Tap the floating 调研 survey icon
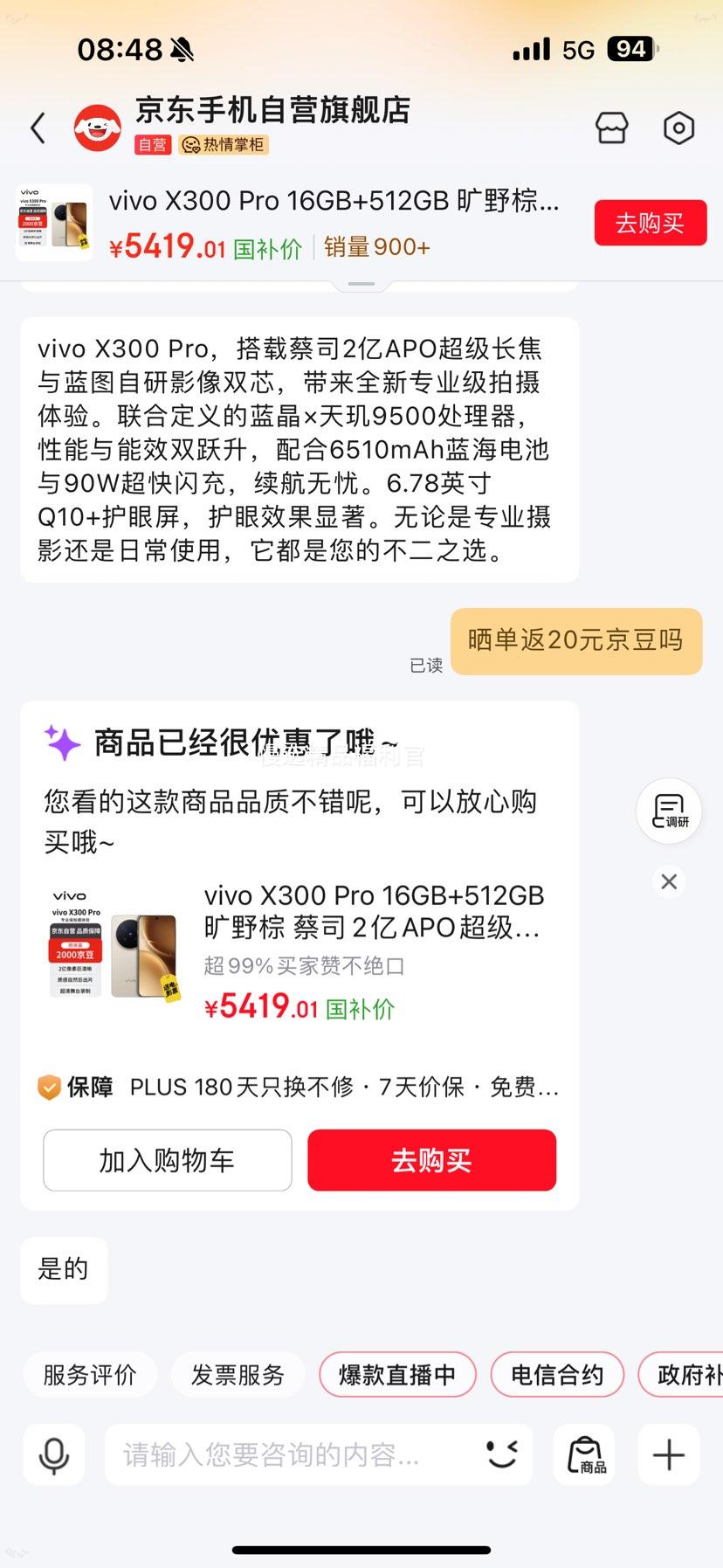This screenshot has width=723, height=1568. point(668,810)
